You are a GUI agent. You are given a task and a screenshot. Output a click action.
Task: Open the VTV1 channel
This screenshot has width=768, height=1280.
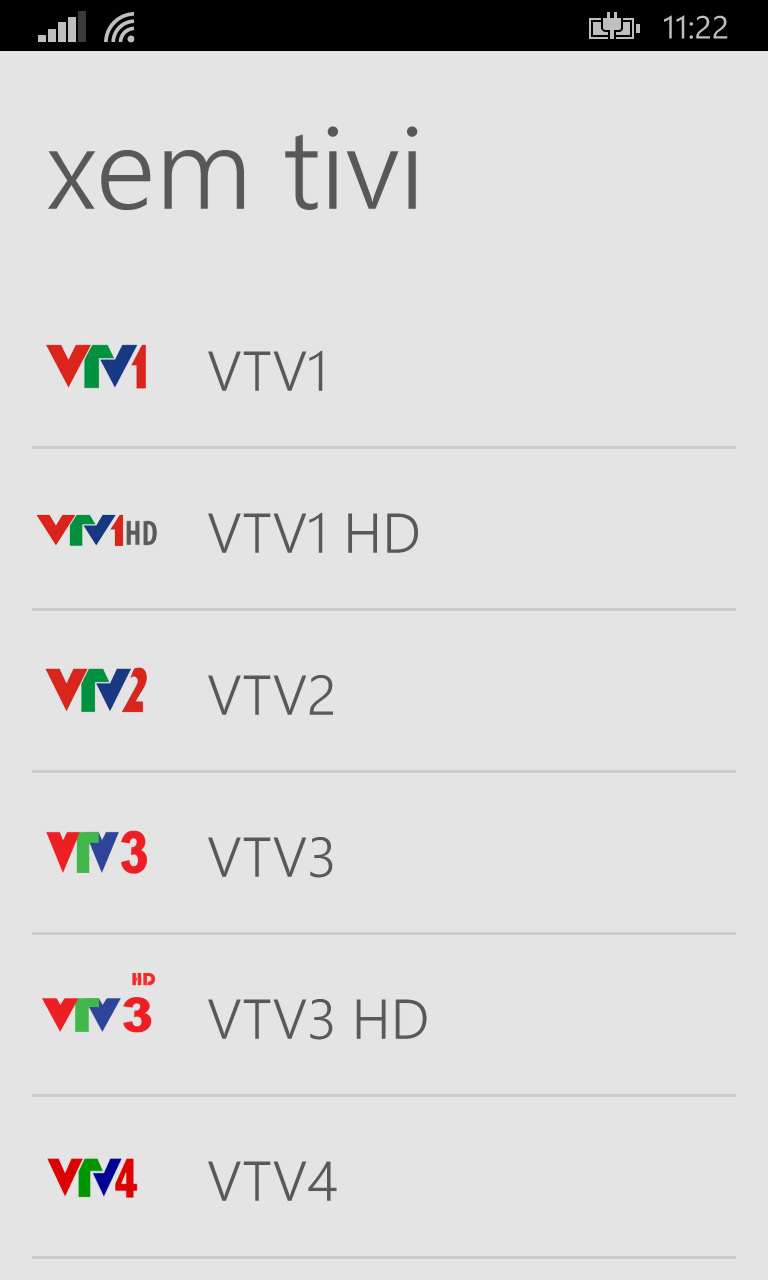268,371
